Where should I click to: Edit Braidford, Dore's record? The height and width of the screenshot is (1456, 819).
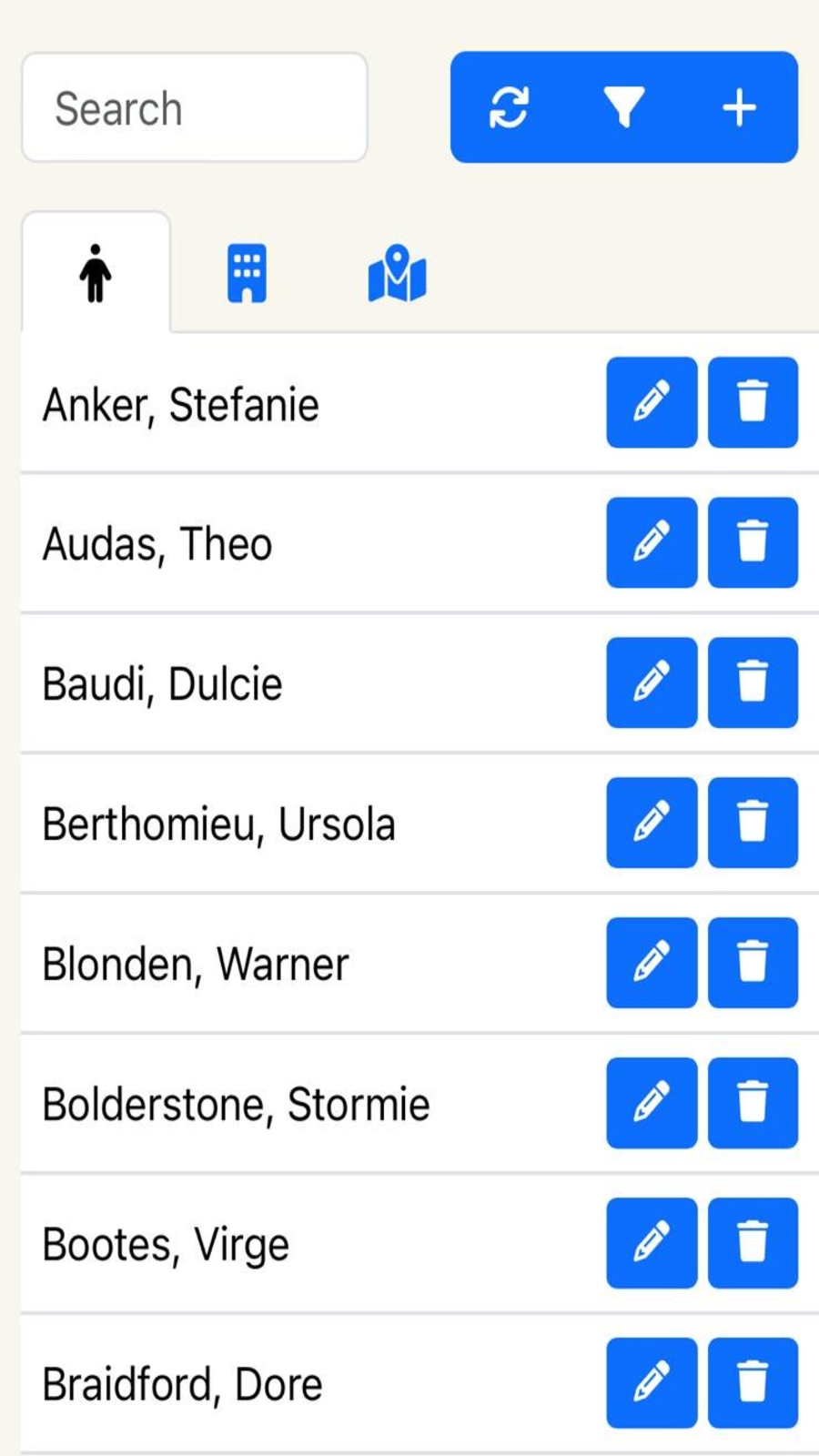pyautogui.click(x=652, y=1383)
